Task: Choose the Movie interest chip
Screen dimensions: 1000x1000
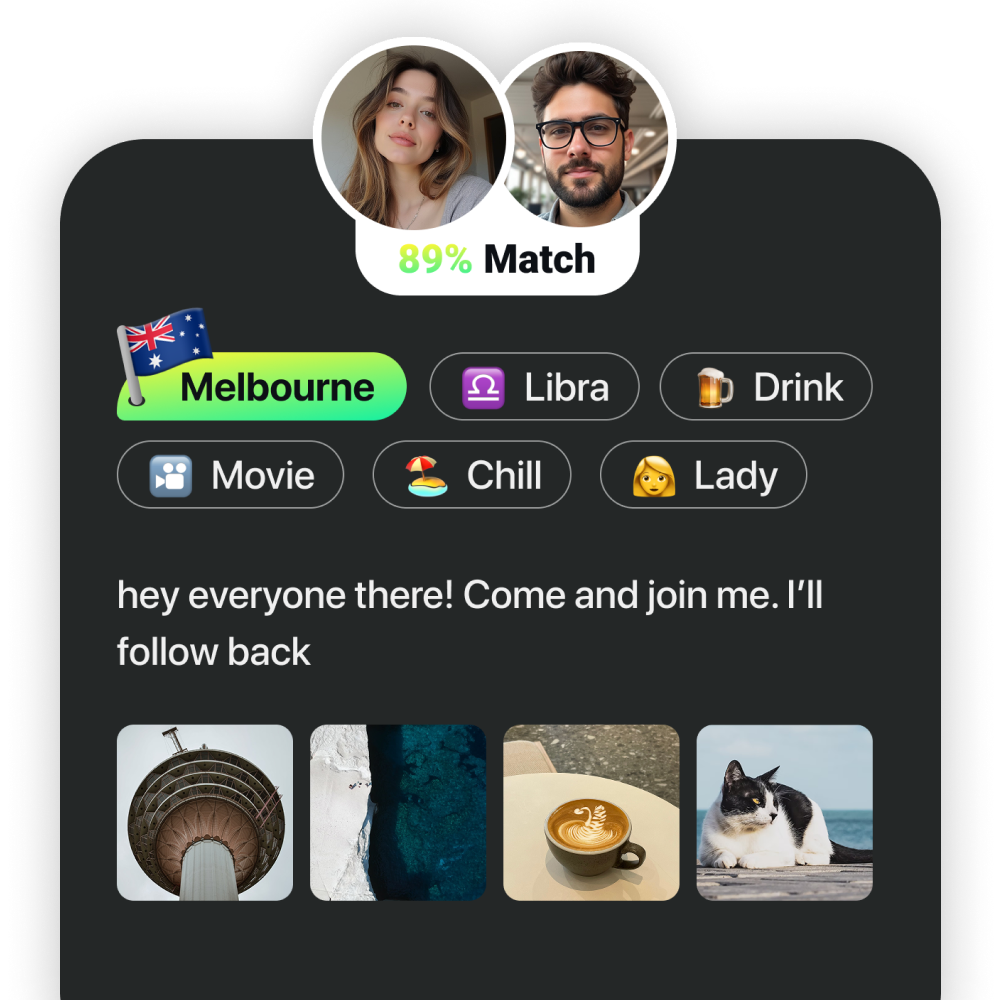Action: click(x=230, y=476)
